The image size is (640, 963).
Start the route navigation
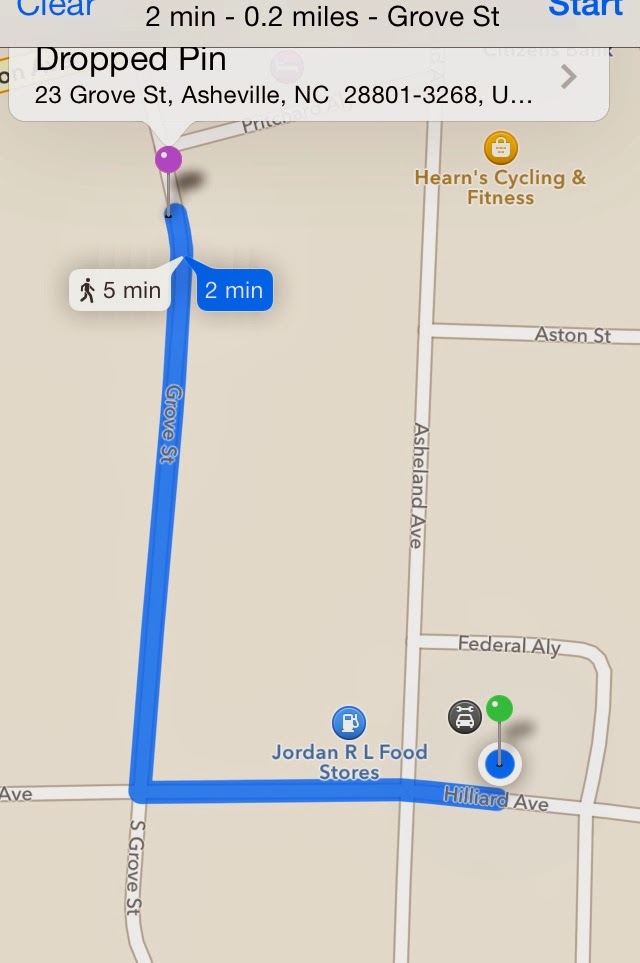[585, 8]
